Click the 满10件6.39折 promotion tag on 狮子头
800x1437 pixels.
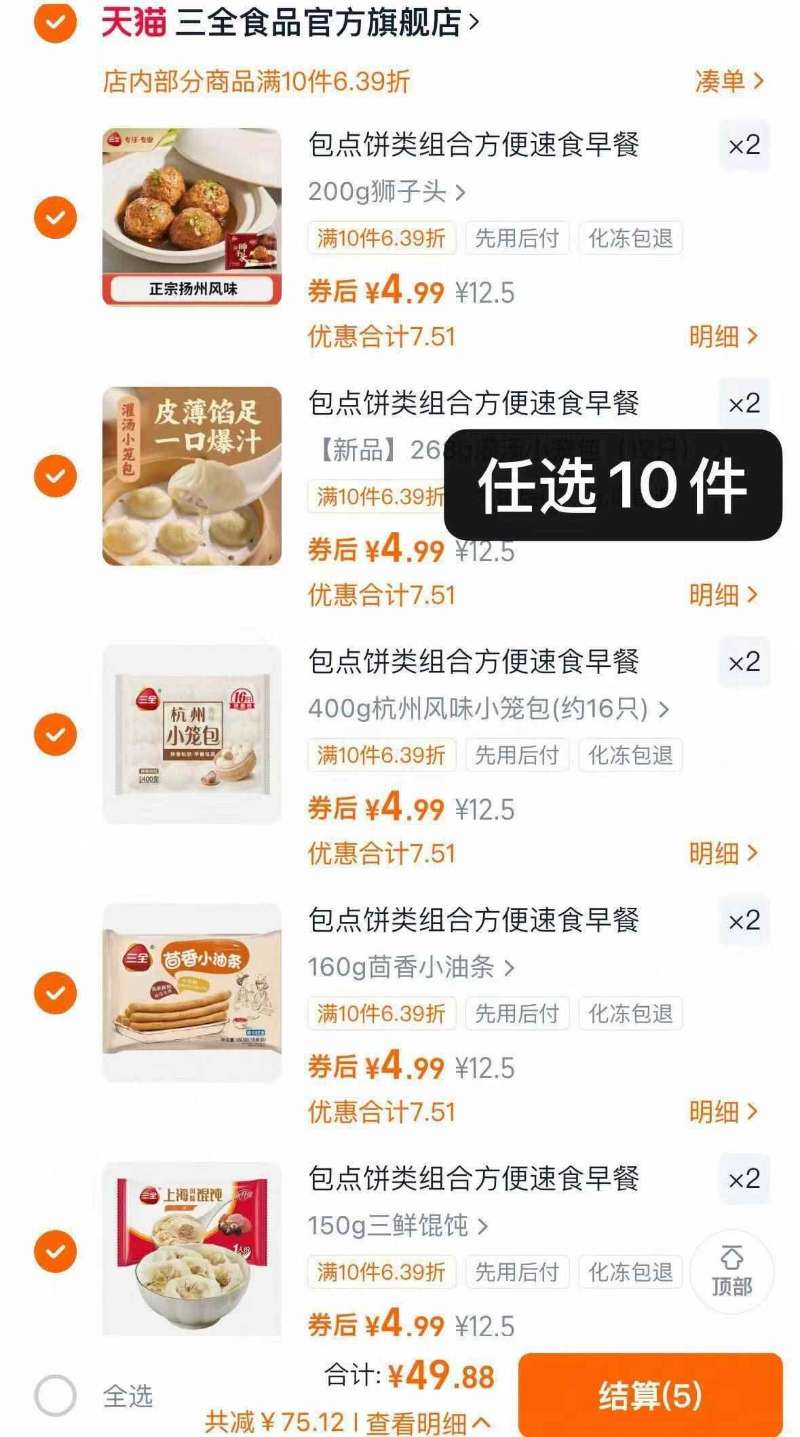pos(381,238)
